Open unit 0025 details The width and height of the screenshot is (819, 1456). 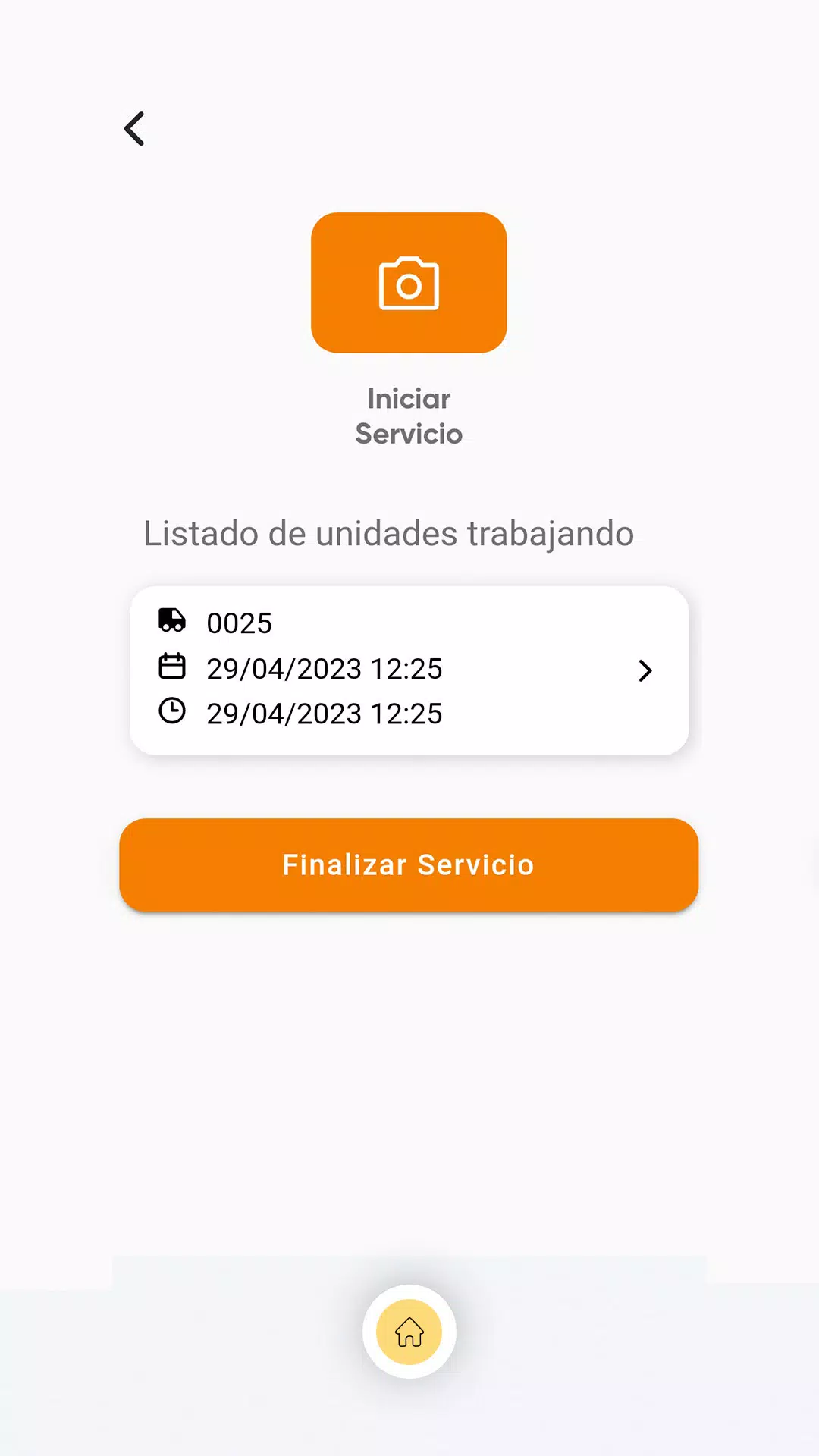tap(409, 670)
